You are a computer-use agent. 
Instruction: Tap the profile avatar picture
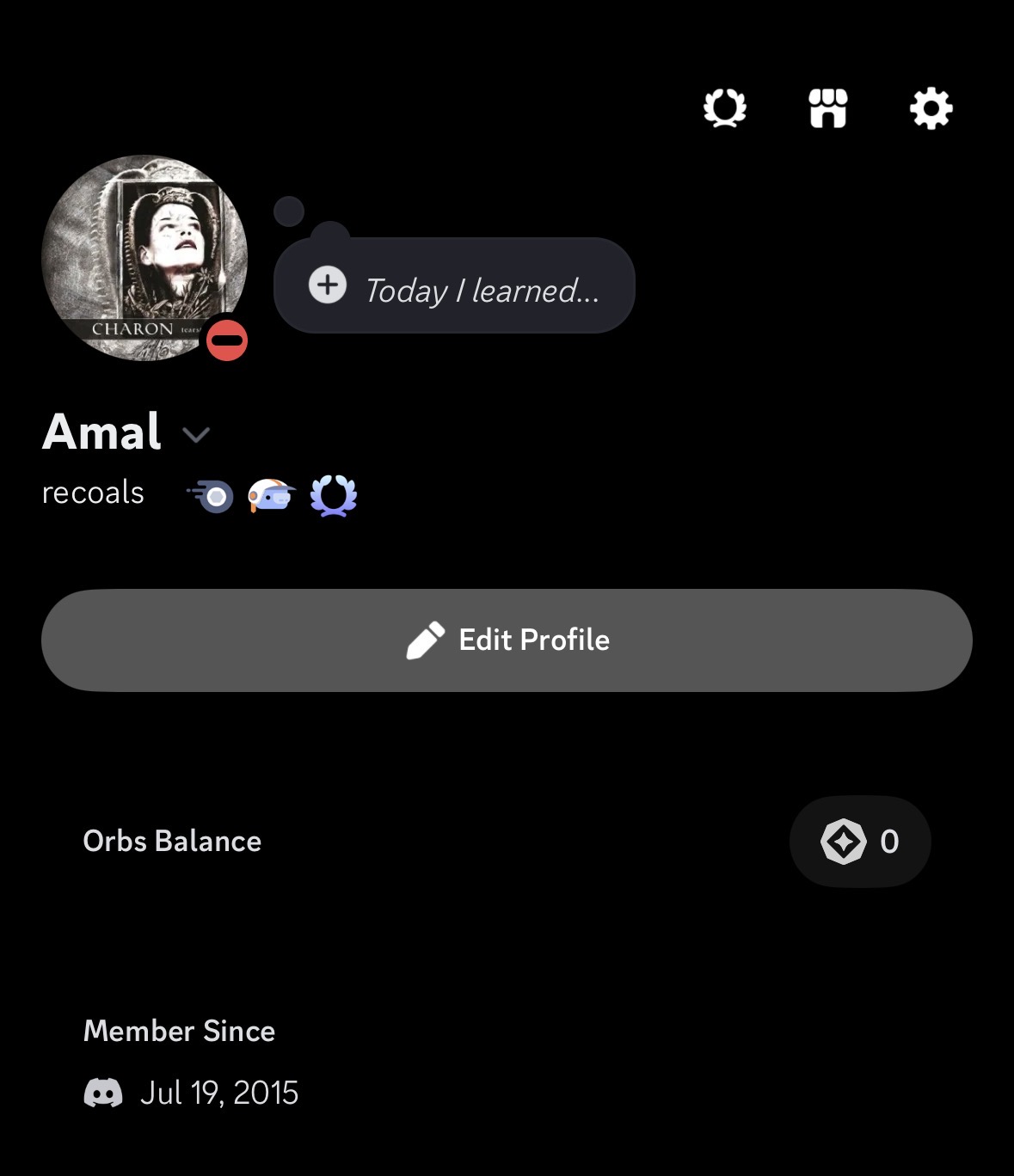(144, 258)
